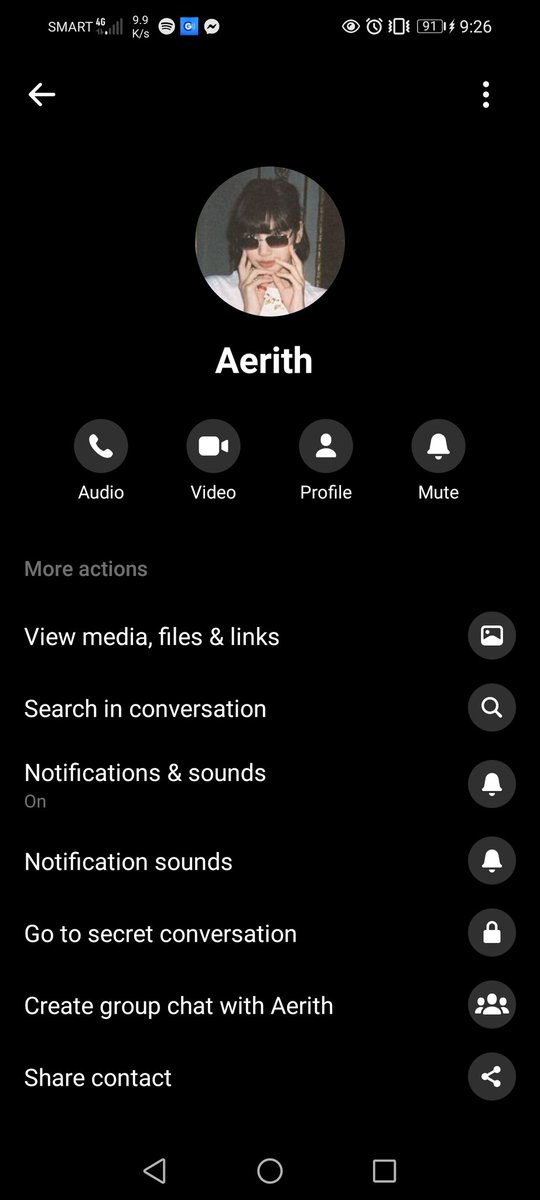Tap Aerith's profile picture
Screen dimensions: 540x1200
click(270, 241)
